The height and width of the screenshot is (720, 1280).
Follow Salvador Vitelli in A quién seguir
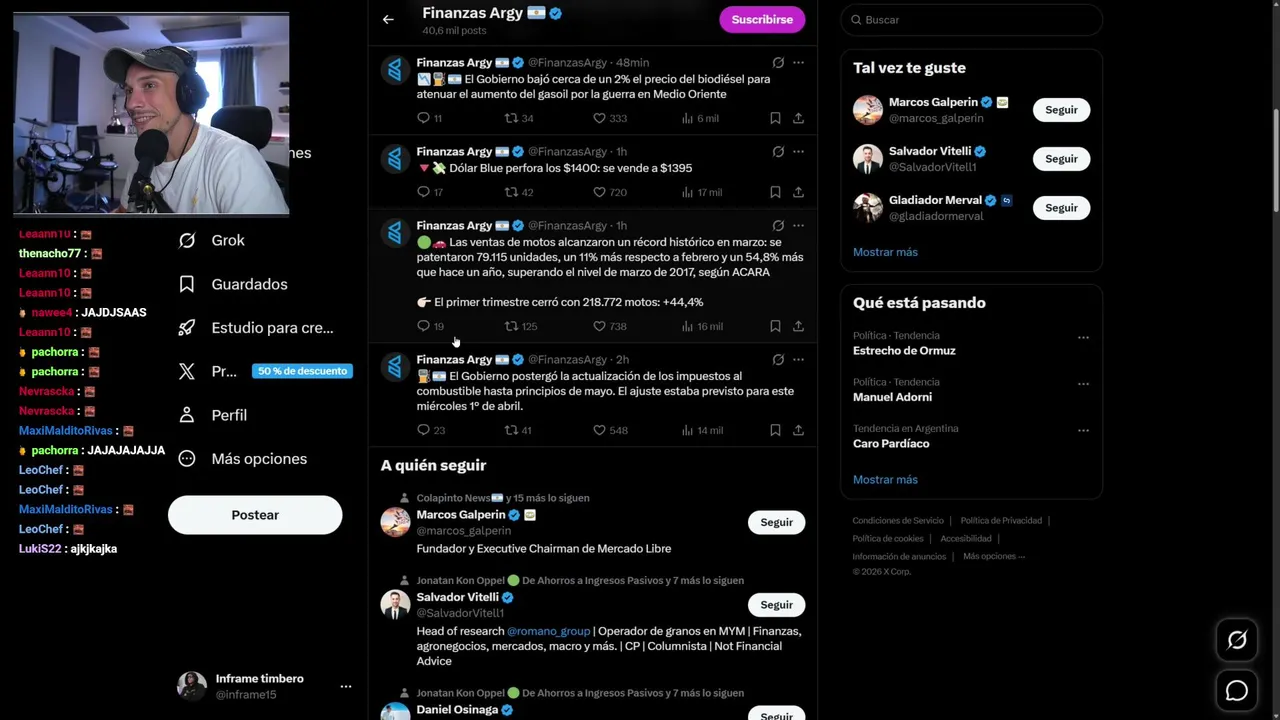coord(776,605)
